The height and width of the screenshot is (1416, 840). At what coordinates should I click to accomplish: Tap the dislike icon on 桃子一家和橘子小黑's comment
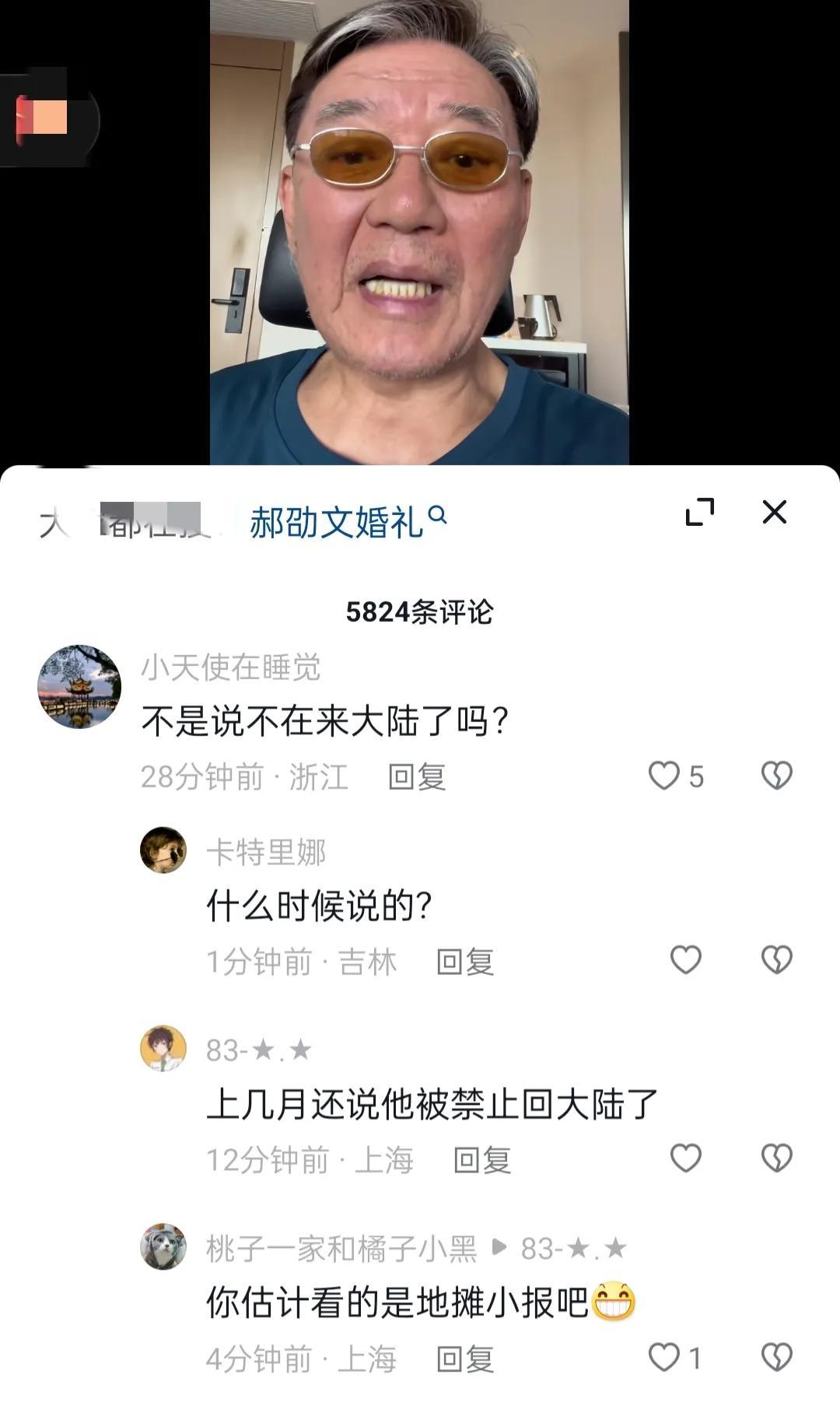tap(775, 1354)
